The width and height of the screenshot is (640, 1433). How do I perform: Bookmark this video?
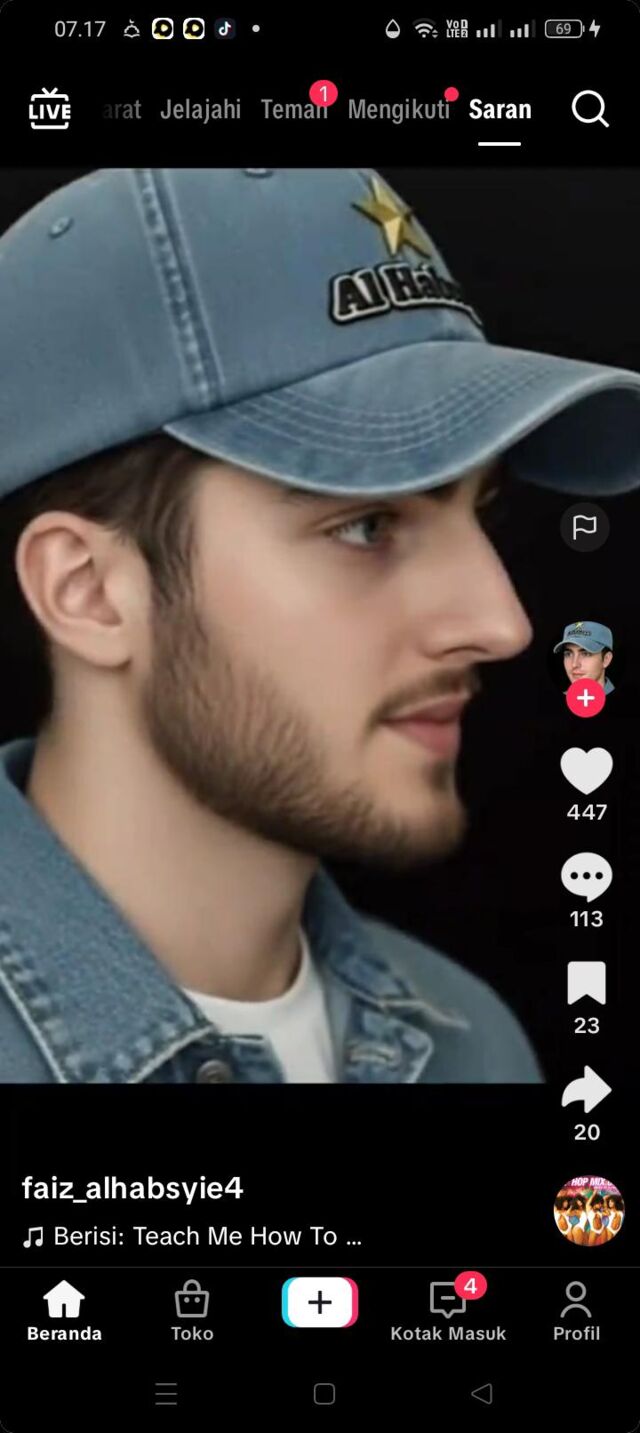point(586,983)
